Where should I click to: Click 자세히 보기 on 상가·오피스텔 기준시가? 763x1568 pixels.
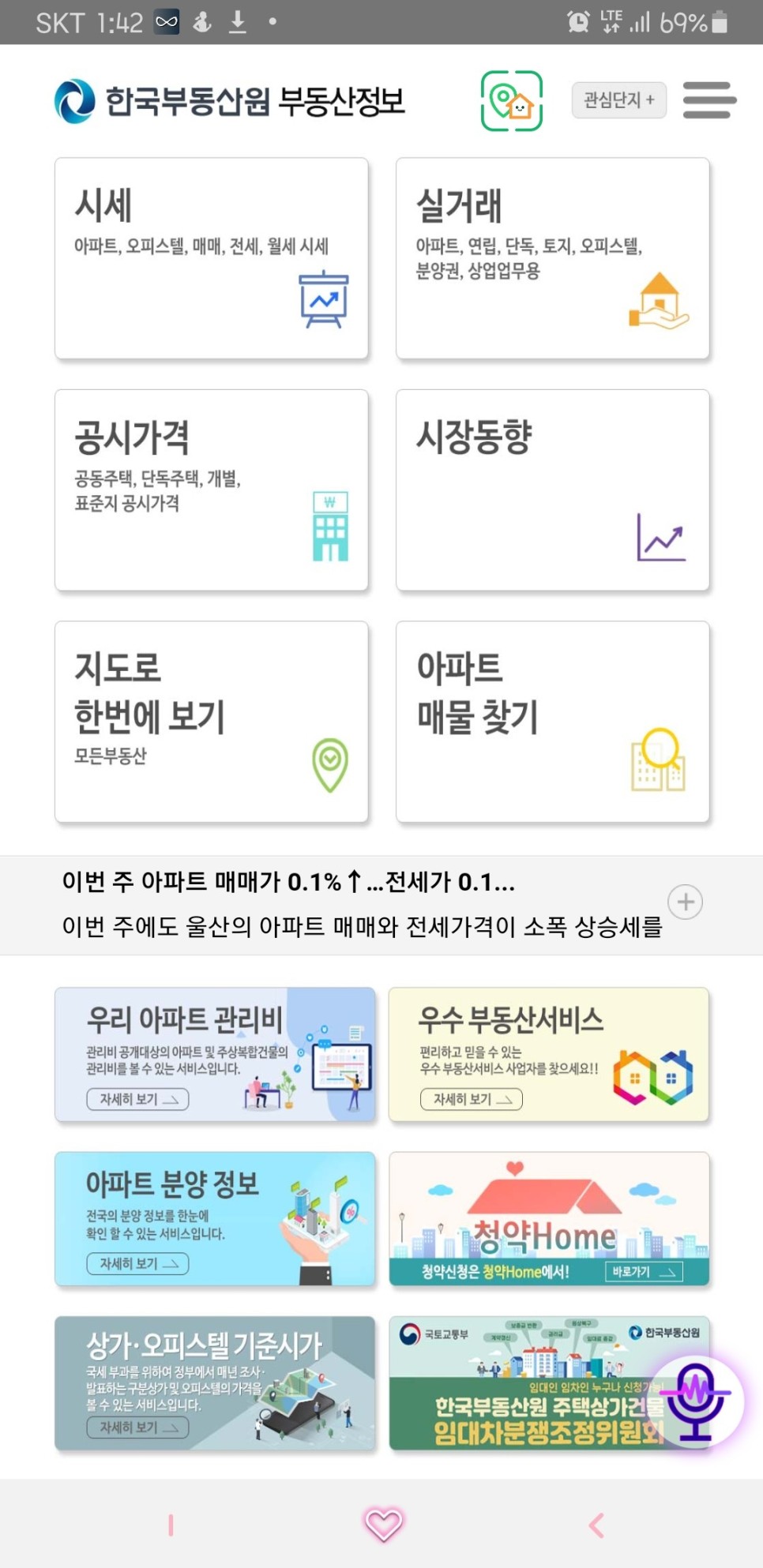(138, 1429)
